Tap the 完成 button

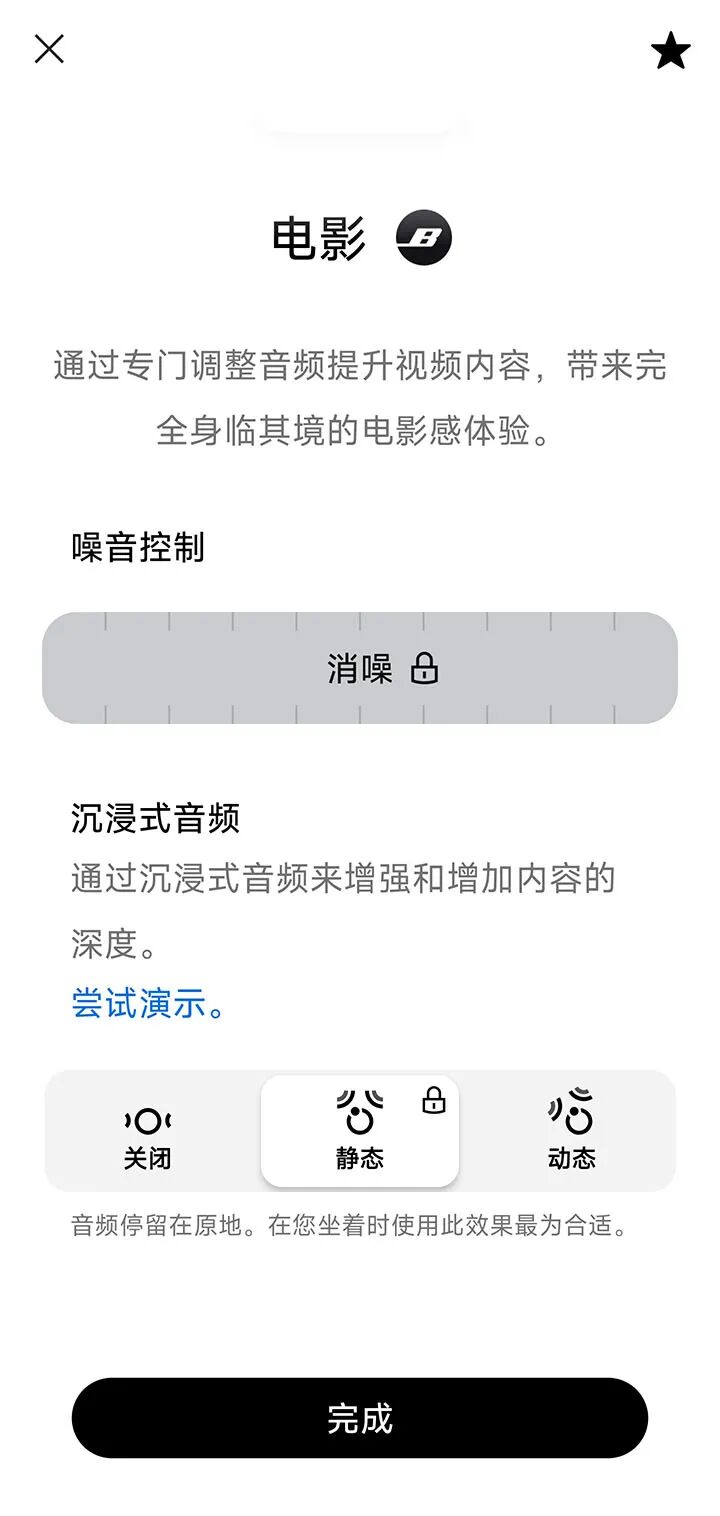point(360,1418)
